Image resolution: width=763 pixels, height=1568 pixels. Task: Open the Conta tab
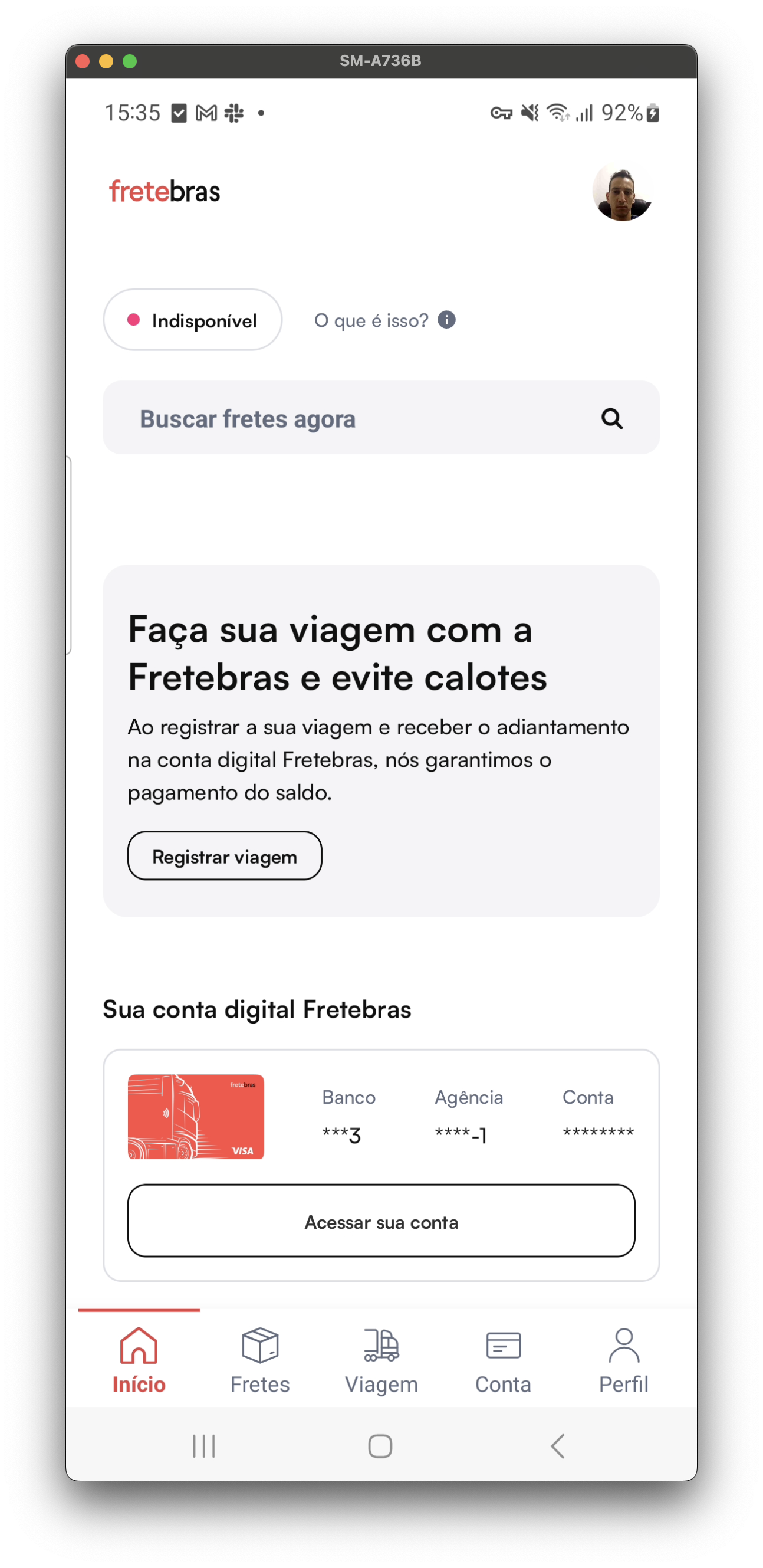point(502,1361)
